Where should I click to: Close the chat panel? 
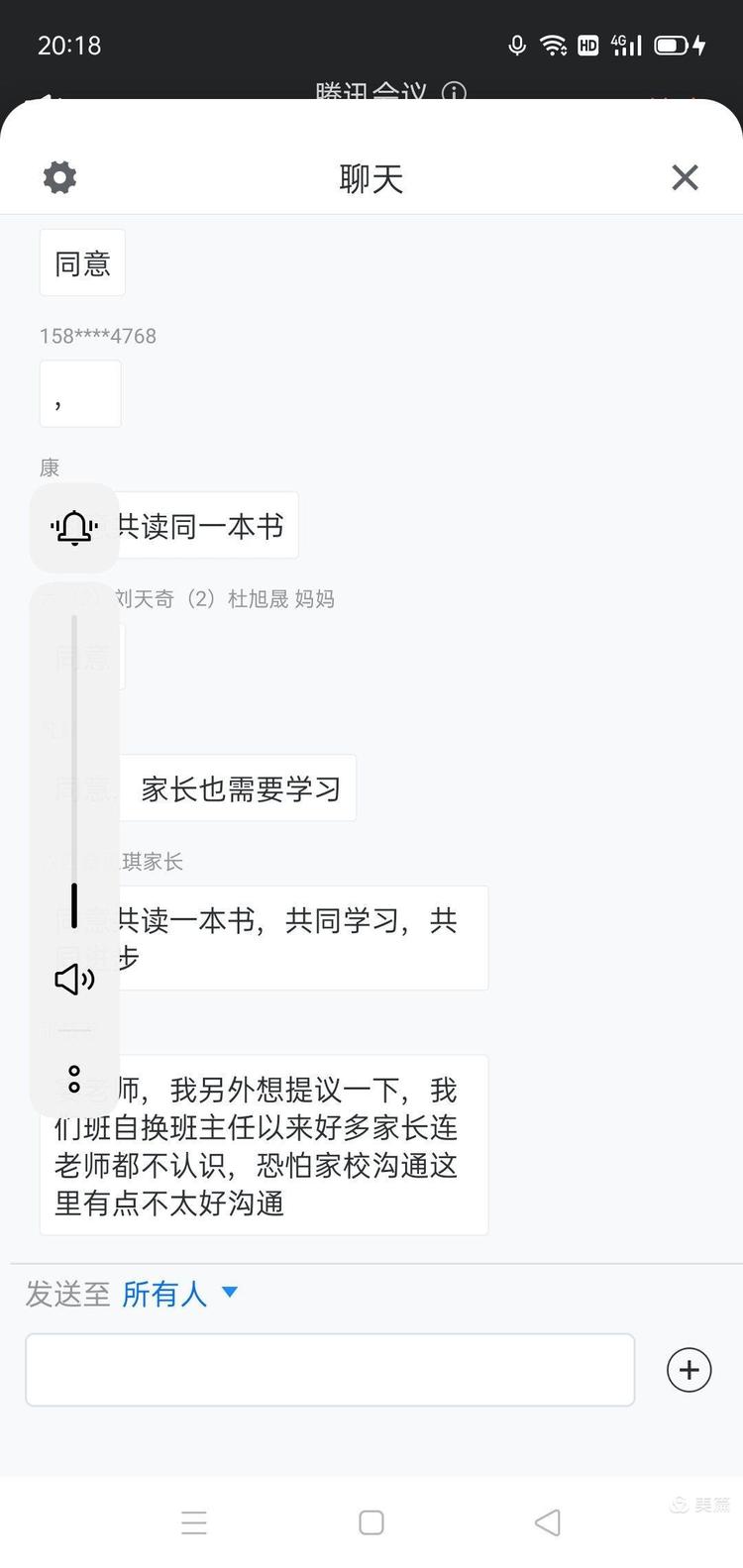point(685,178)
